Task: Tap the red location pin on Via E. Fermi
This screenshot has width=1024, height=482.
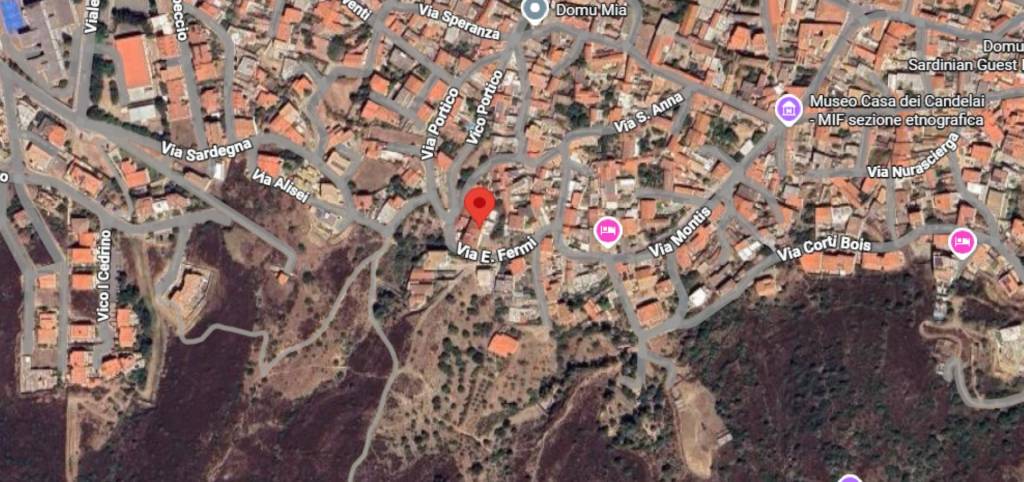Action: tap(480, 204)
